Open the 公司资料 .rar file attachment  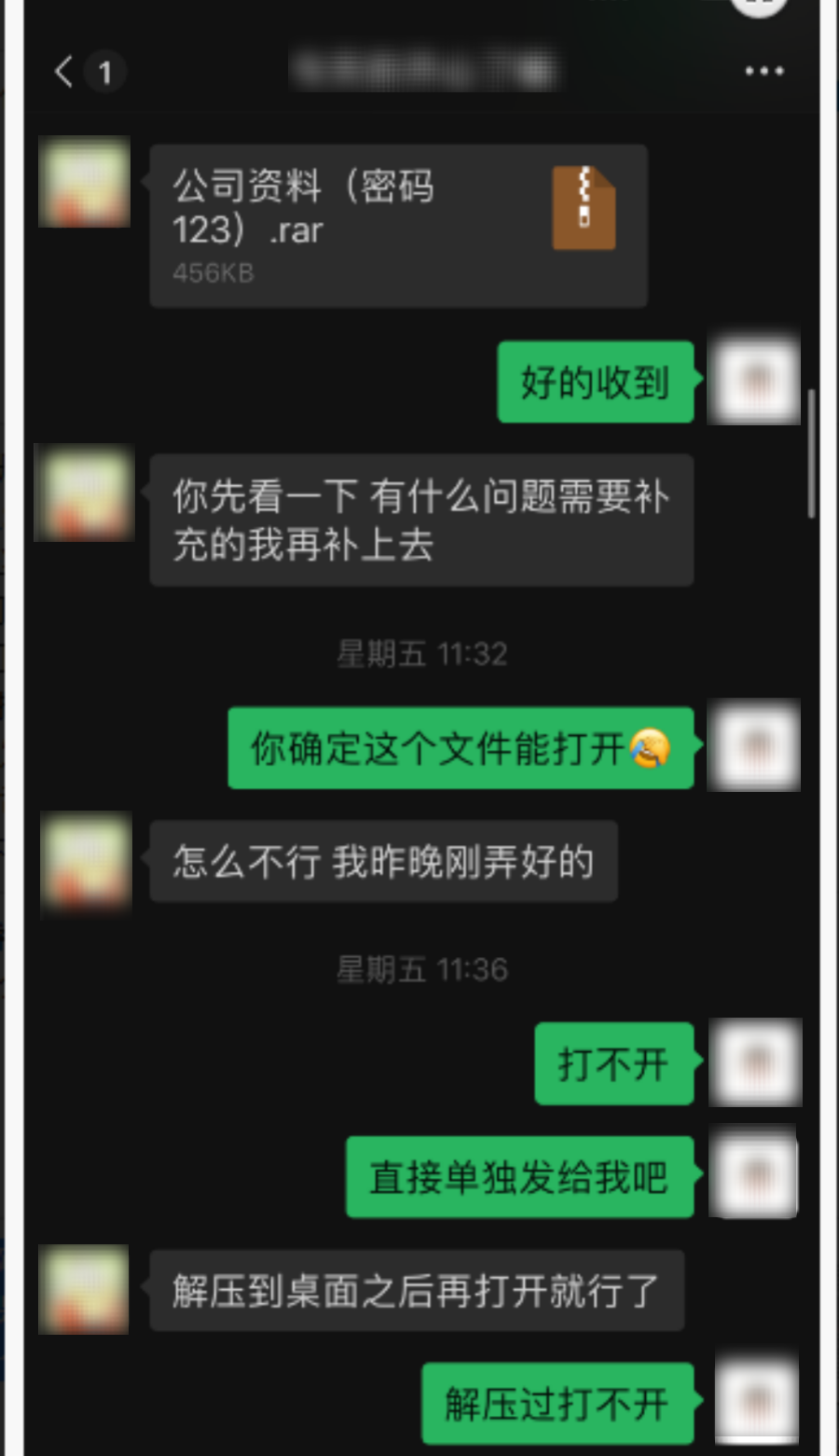coord(398,225)
